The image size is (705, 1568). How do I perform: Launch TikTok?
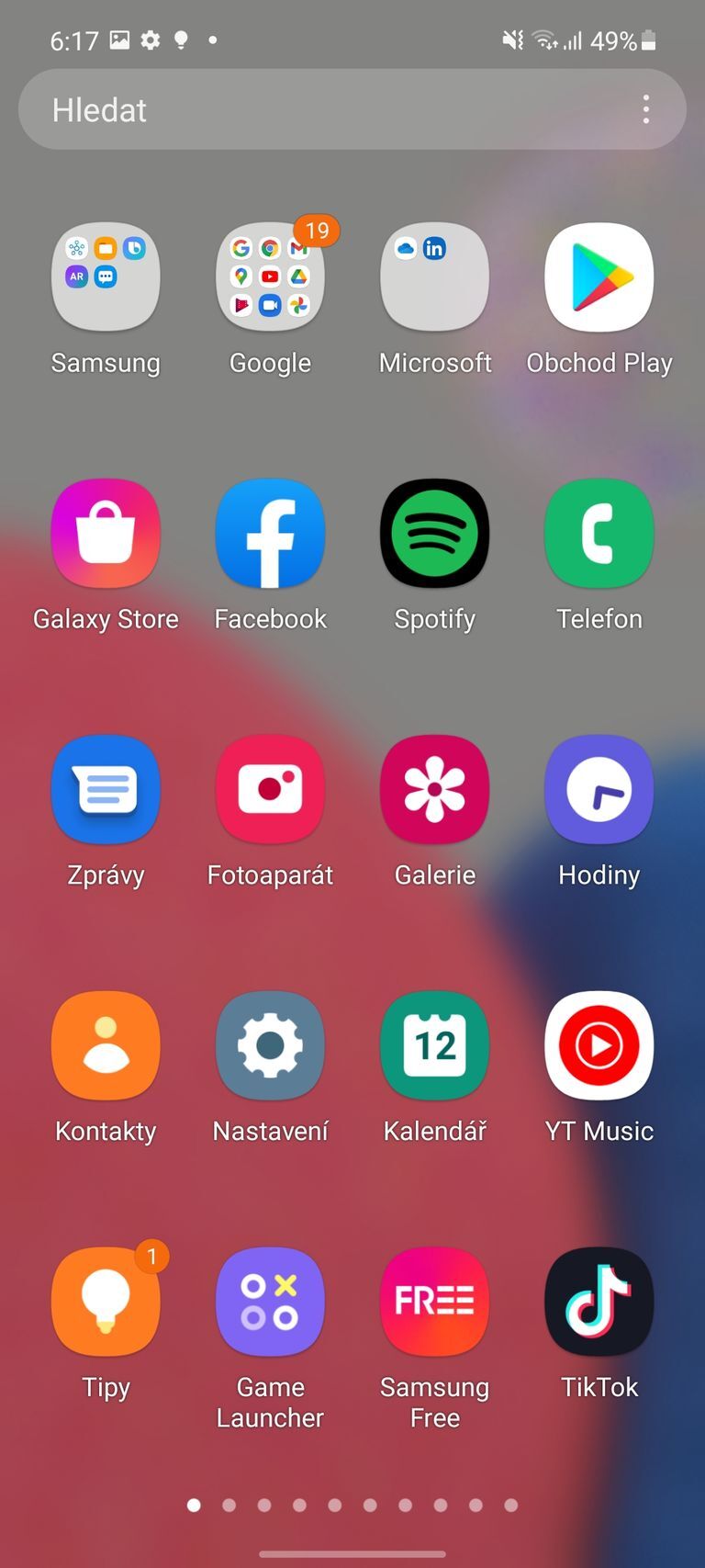click(x=599, y=1302)
